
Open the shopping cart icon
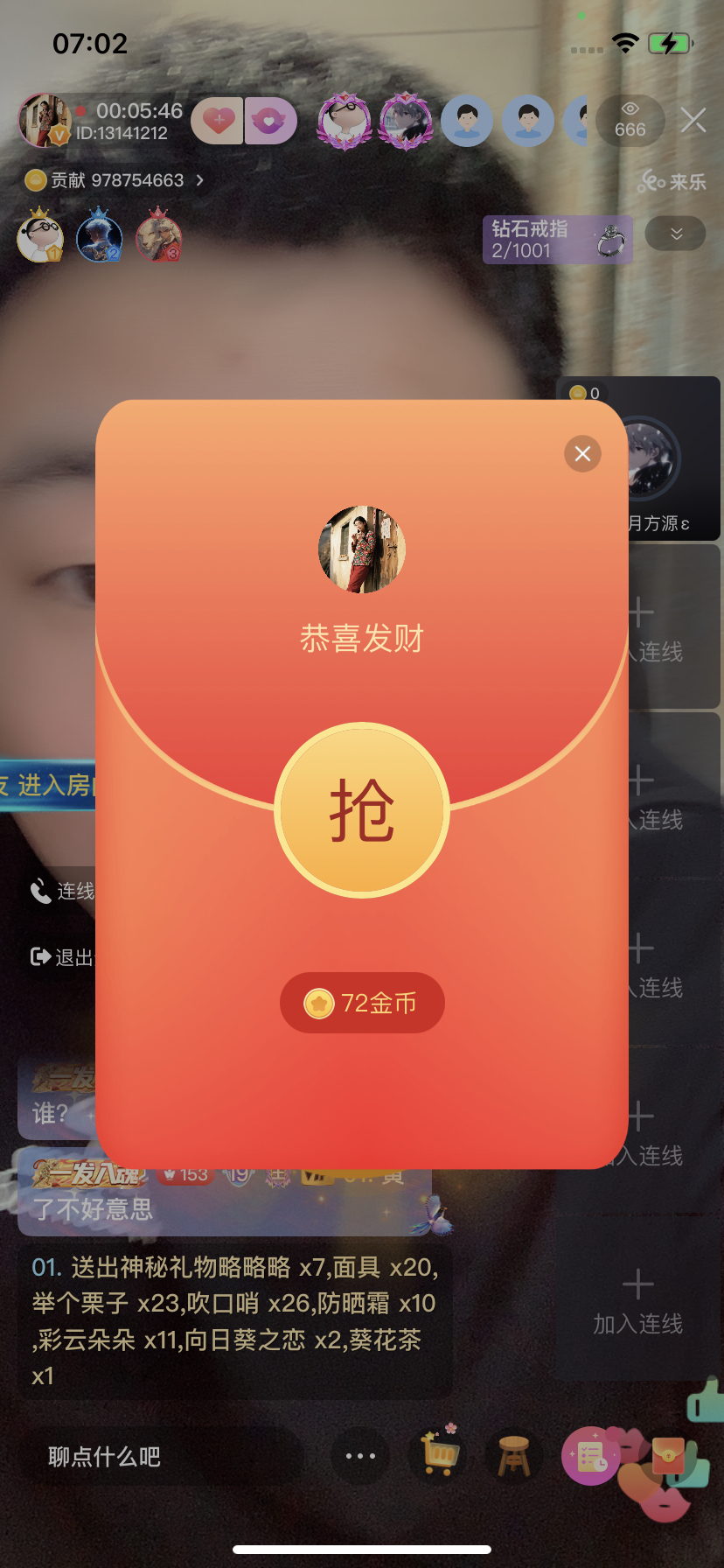click(437, 1455)
